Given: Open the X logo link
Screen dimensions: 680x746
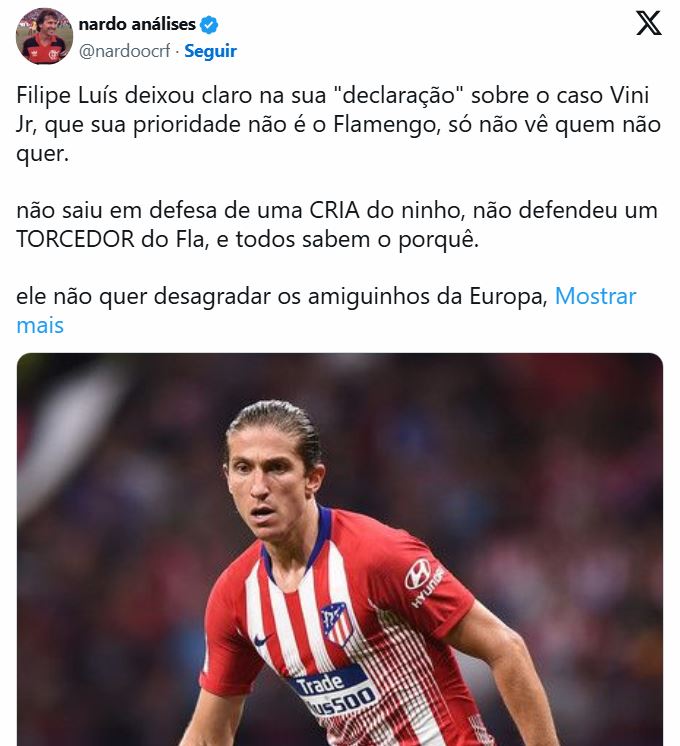Looking at the screenshot, I should 649,24.
